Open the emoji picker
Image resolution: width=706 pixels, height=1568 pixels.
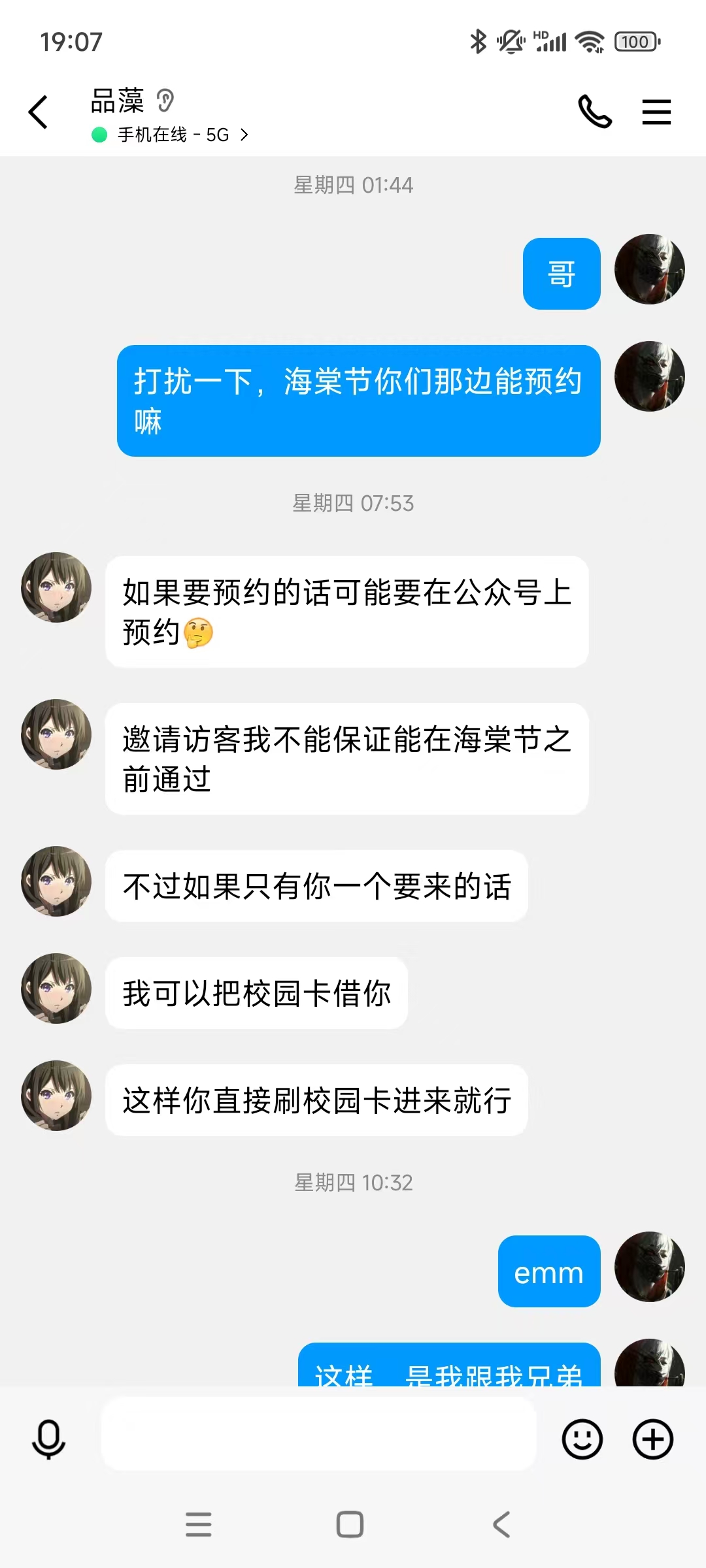(582, 1439)
